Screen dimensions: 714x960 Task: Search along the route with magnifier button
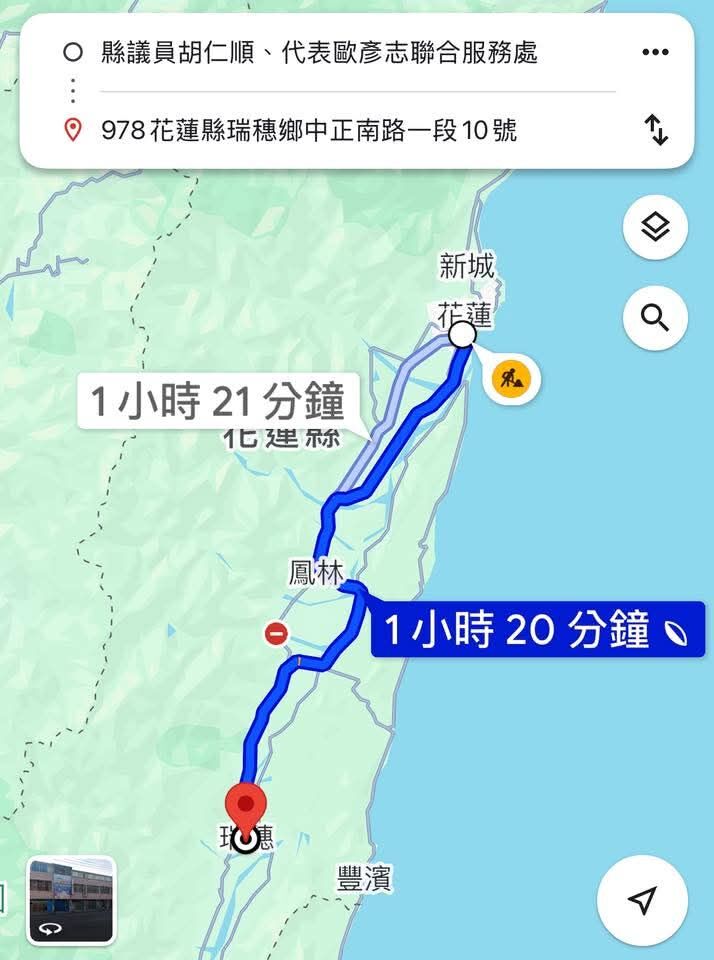(655, 319)
